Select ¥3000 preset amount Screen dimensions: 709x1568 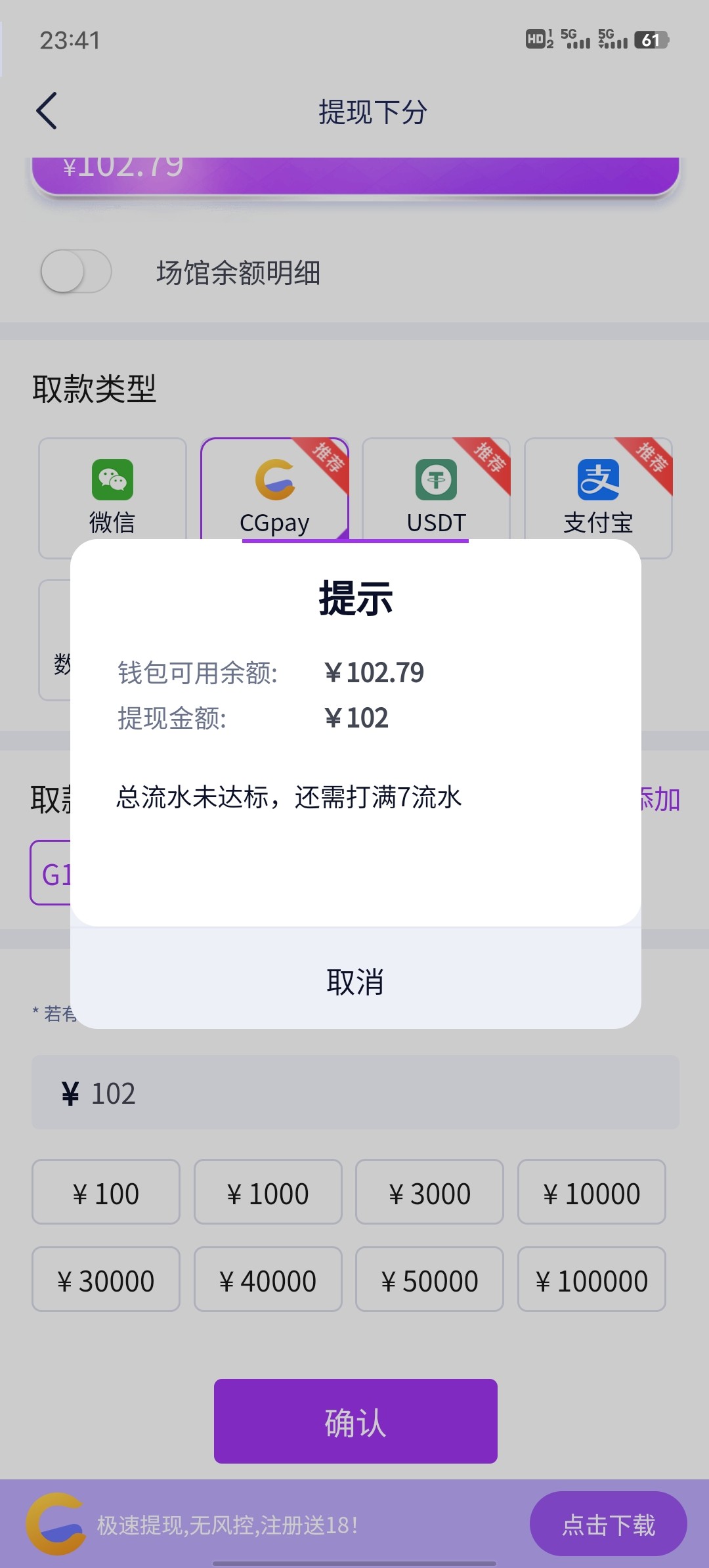pyautogui.click(x=429, y=1192)
